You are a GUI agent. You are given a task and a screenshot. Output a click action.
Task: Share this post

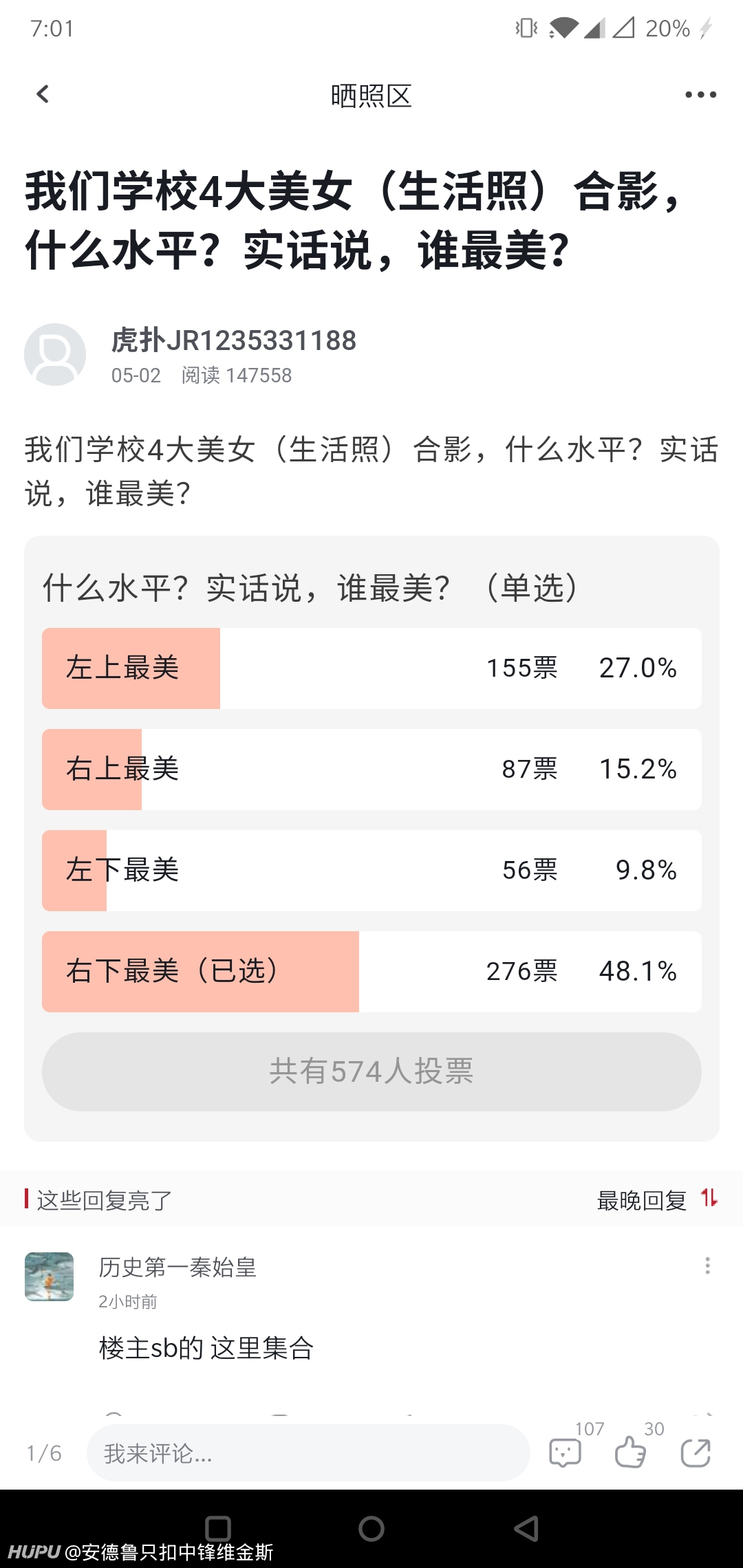(696, 1452)
